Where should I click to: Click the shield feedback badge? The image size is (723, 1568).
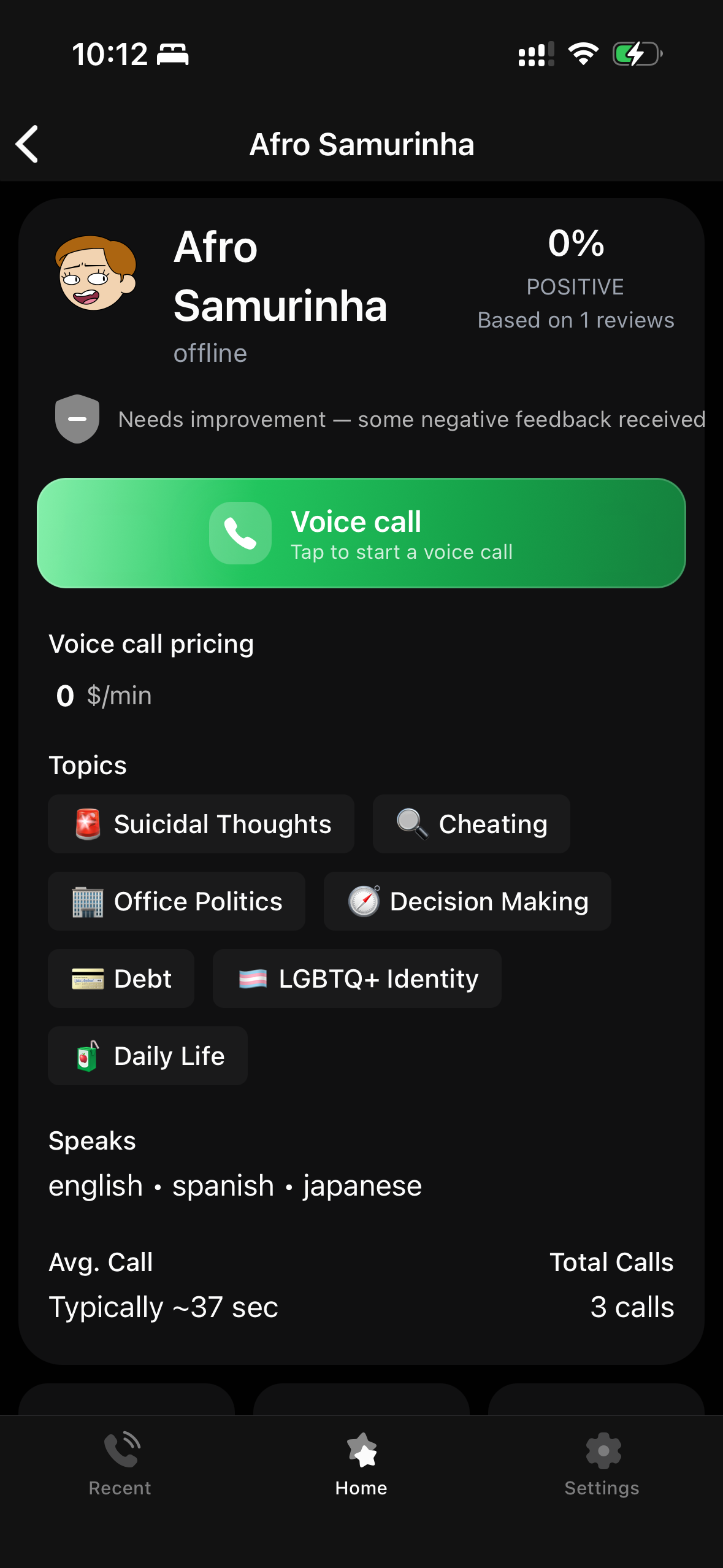[x=77, y=419]
